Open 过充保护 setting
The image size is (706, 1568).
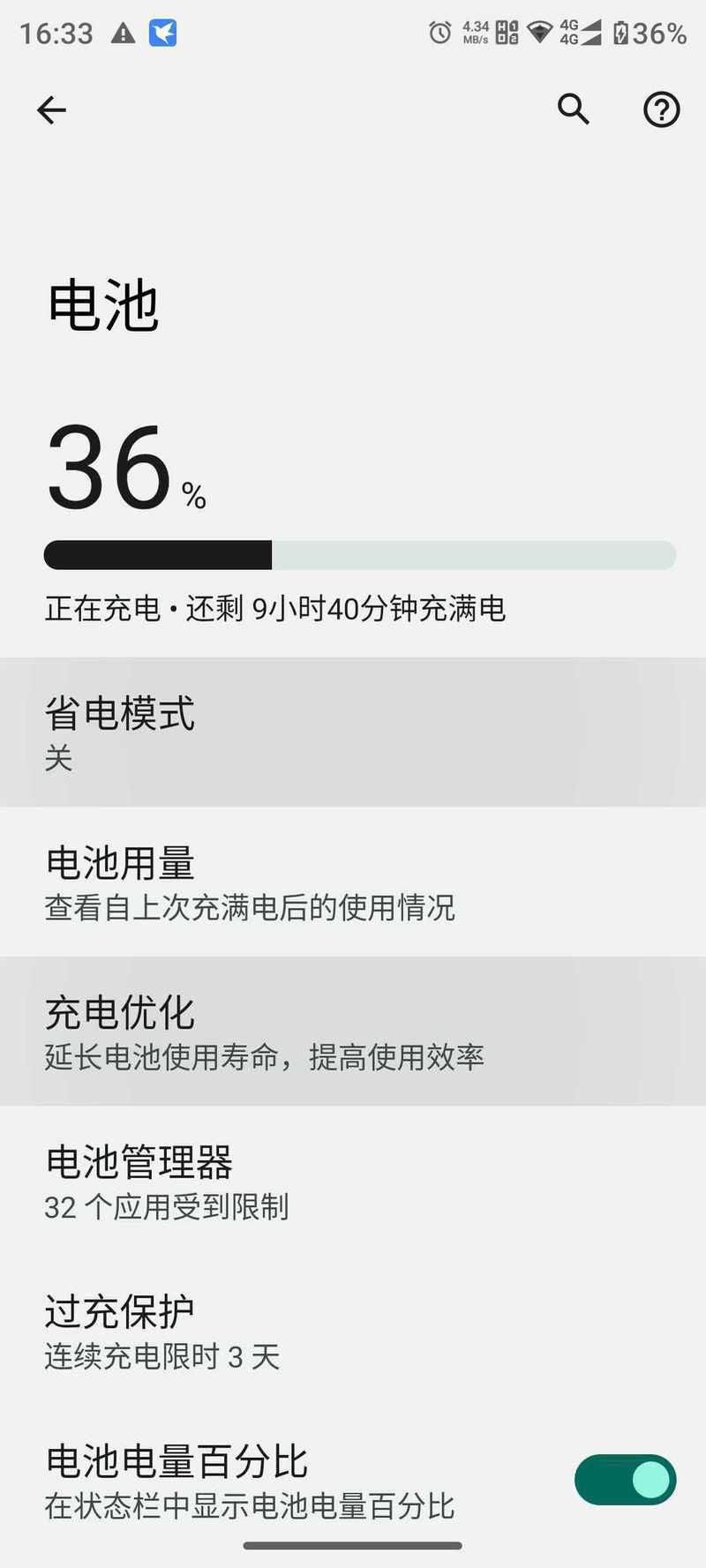tap(353, 1331)
